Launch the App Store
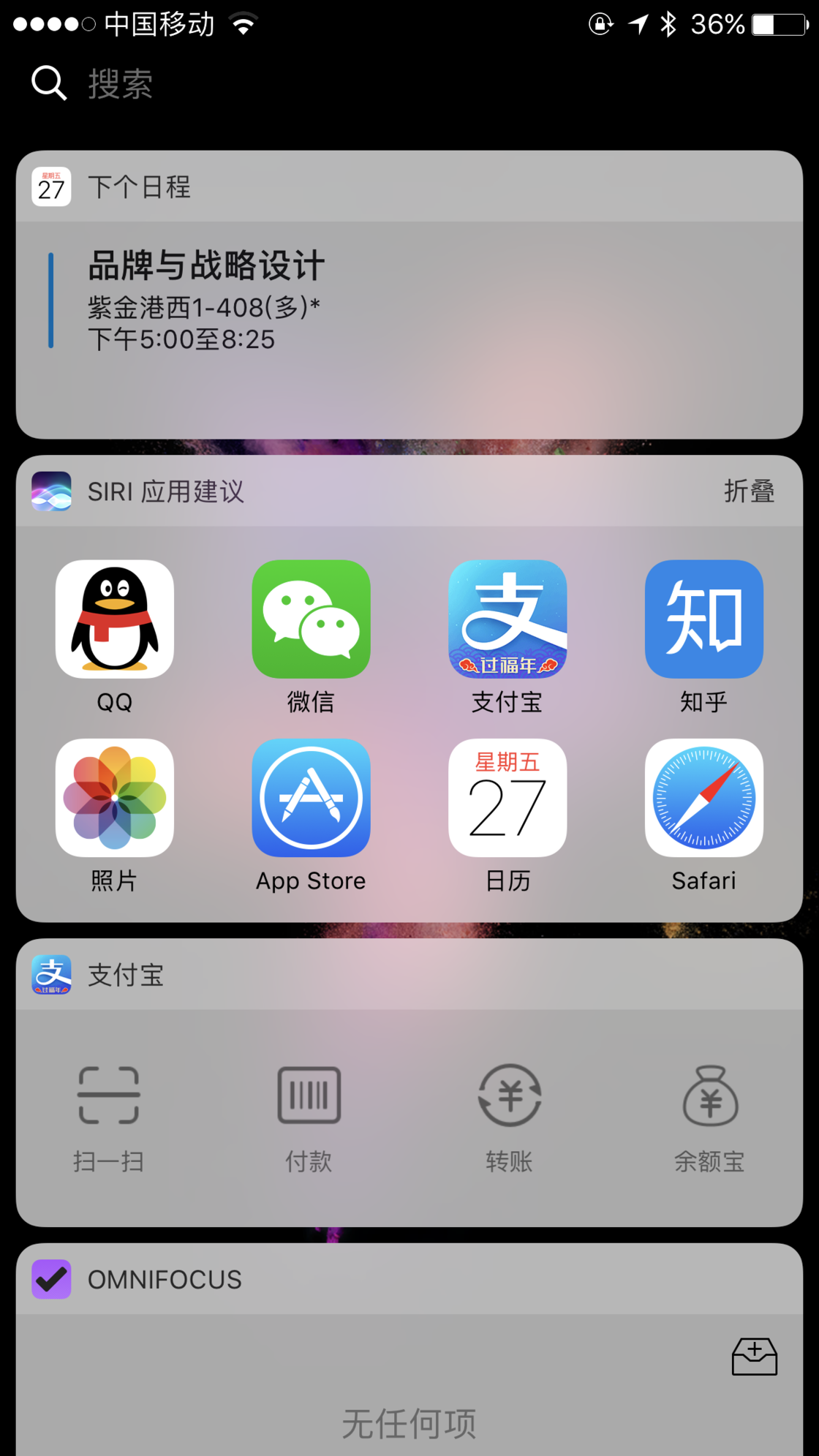Image resolution: width=819 pixels, height=1456 pixels. [x=311, y=798]
